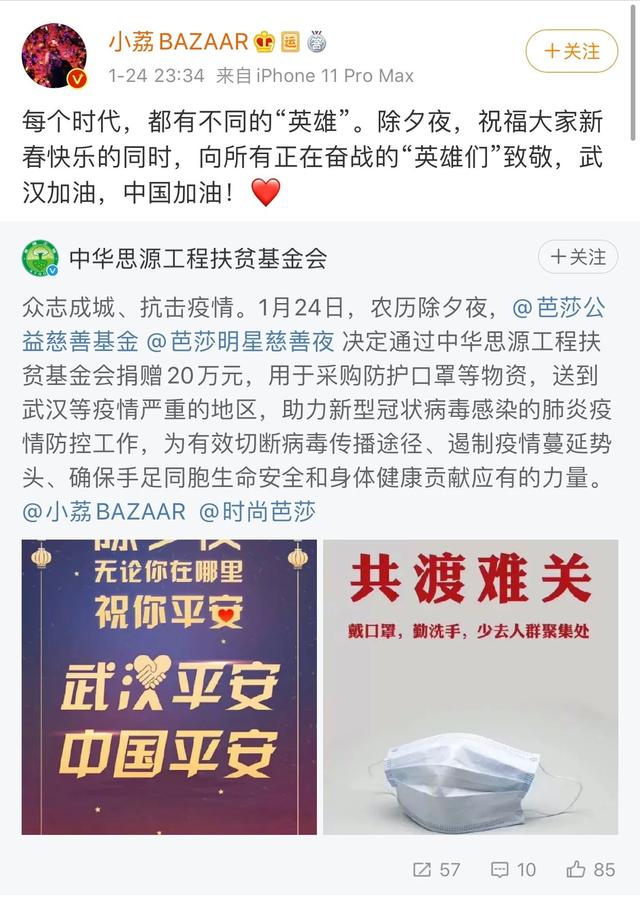Follow 小荔BAZAAR with the 关注 button
The height and width of the screenshot is (905, 640).
click(572, 51)
